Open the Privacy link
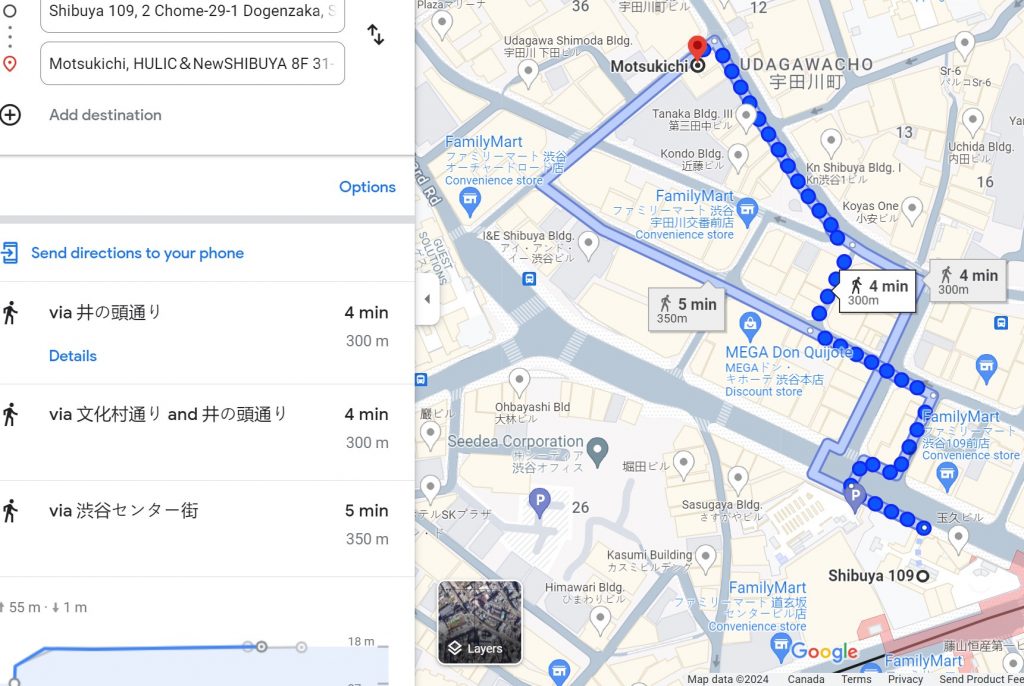The width and height of the screenshot is (1024, 686). coord(905,679)
